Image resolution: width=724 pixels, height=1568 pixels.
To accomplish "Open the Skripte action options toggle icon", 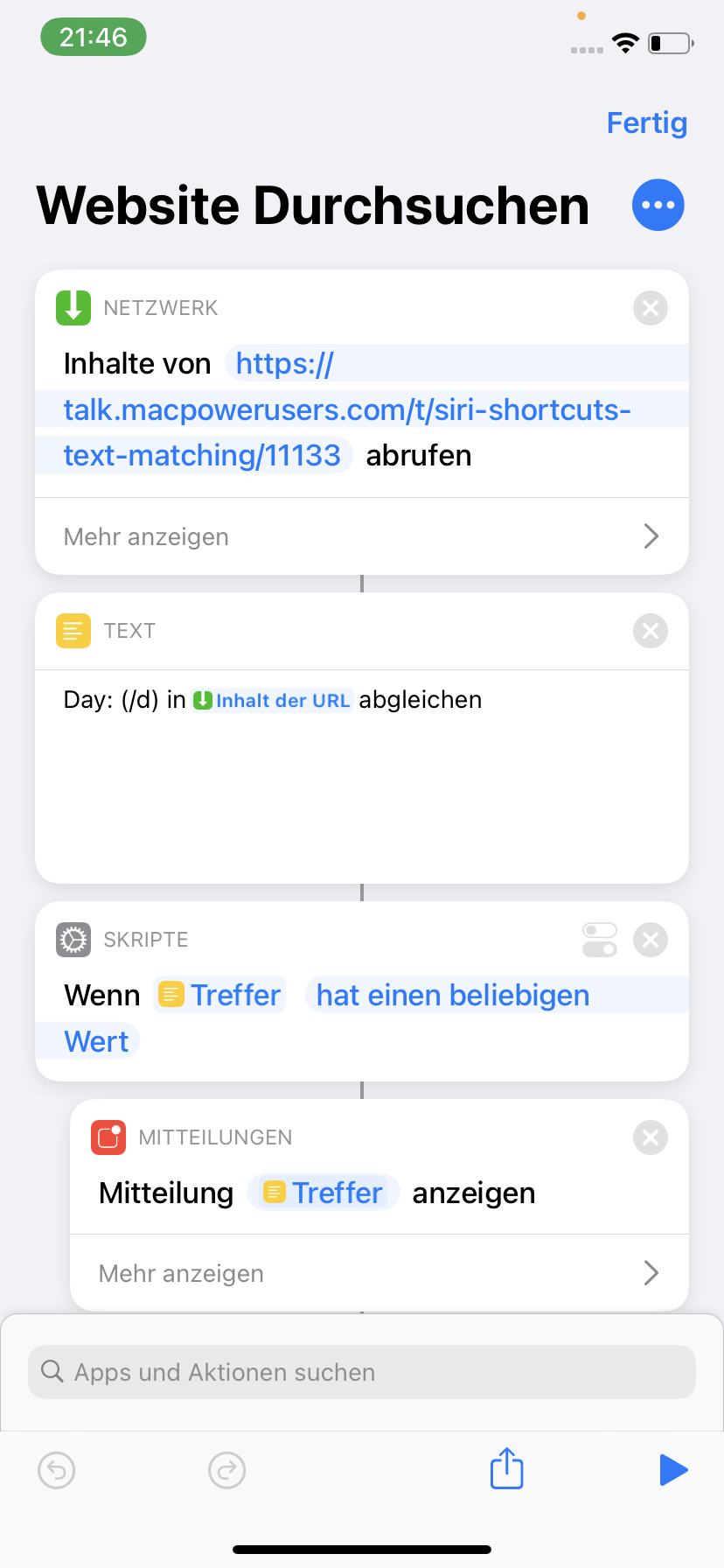I will [599, 940].
